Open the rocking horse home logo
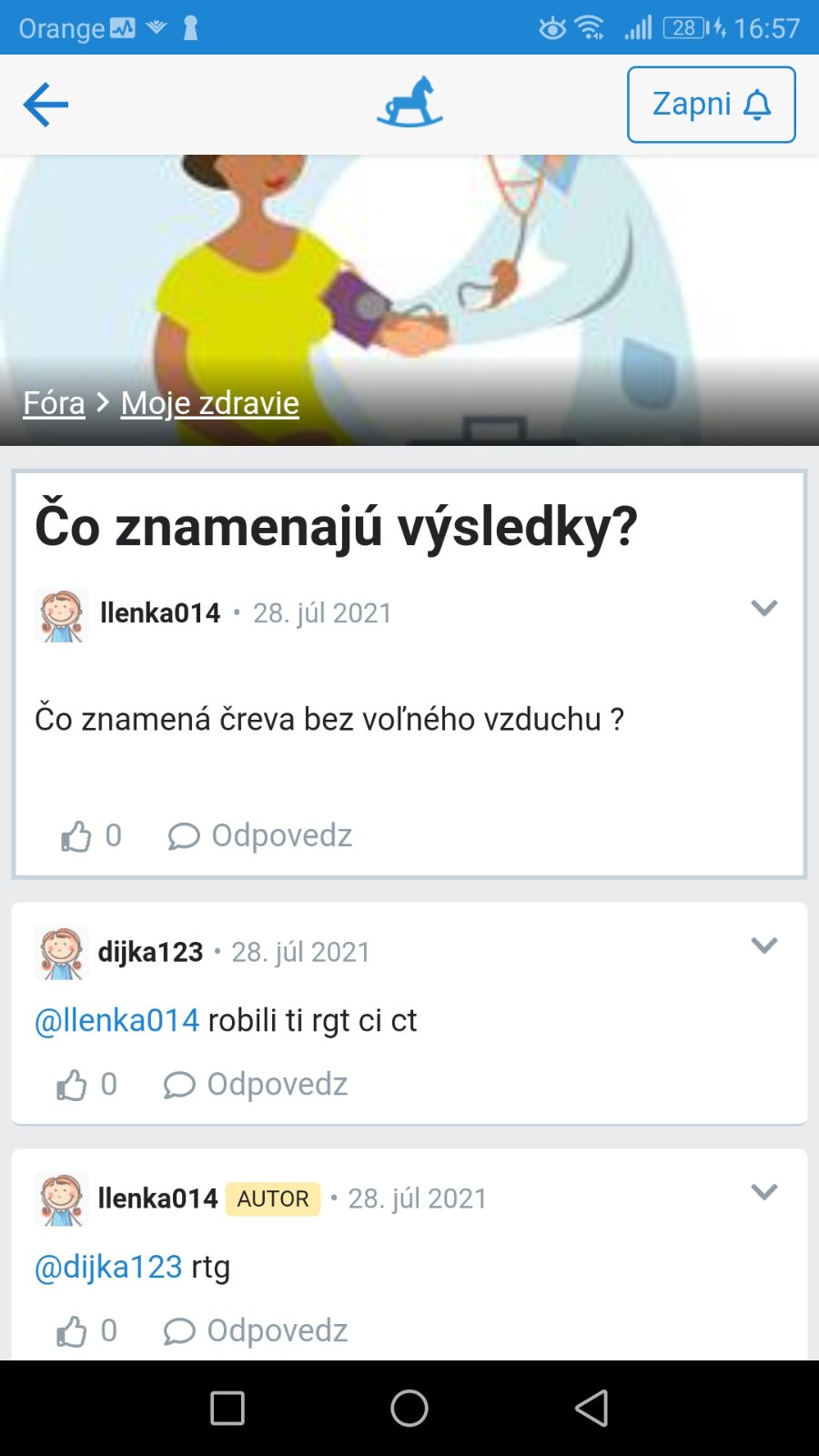This screenshot has height=1456, width=819. pyautogui.click(x=409, y=103)
